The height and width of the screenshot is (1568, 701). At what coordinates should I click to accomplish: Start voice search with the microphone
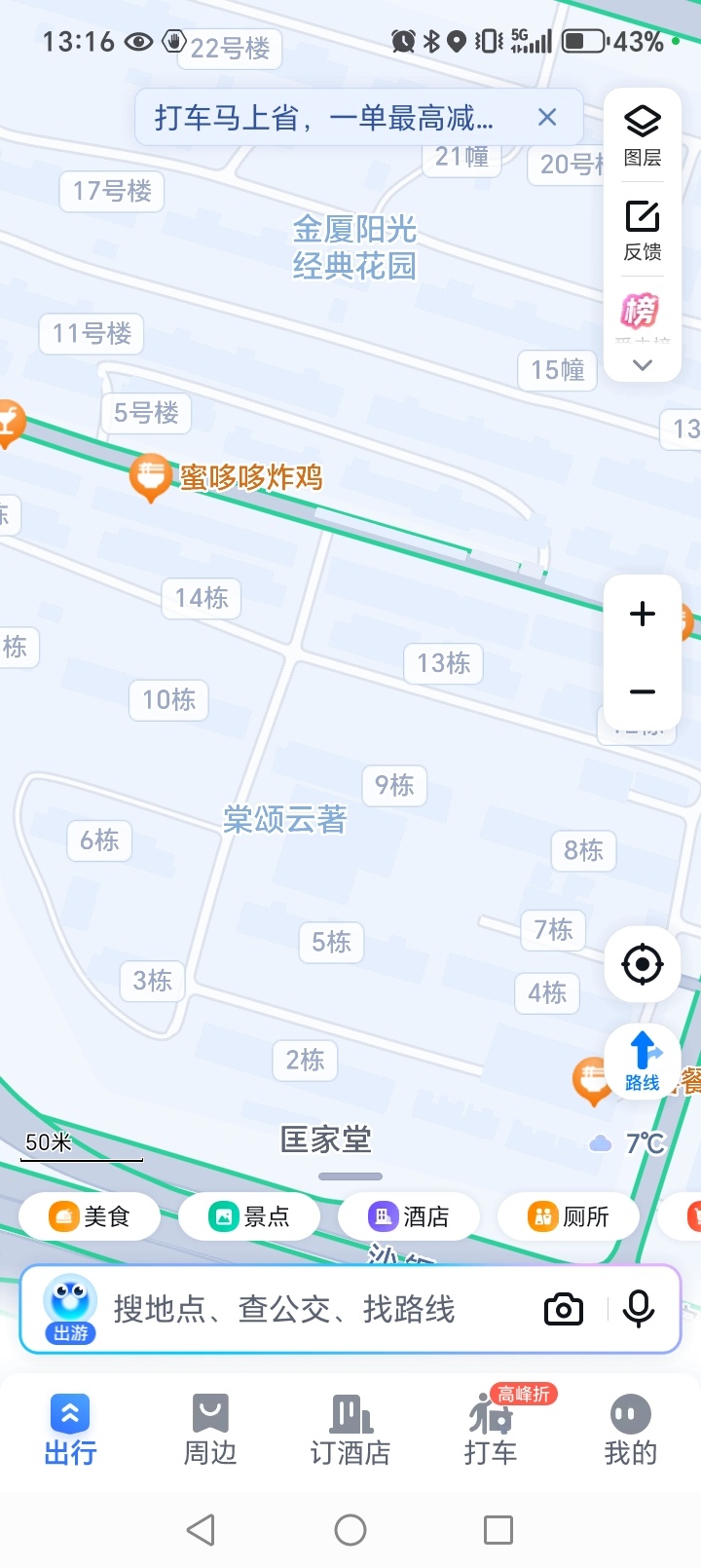[639, 1310]
